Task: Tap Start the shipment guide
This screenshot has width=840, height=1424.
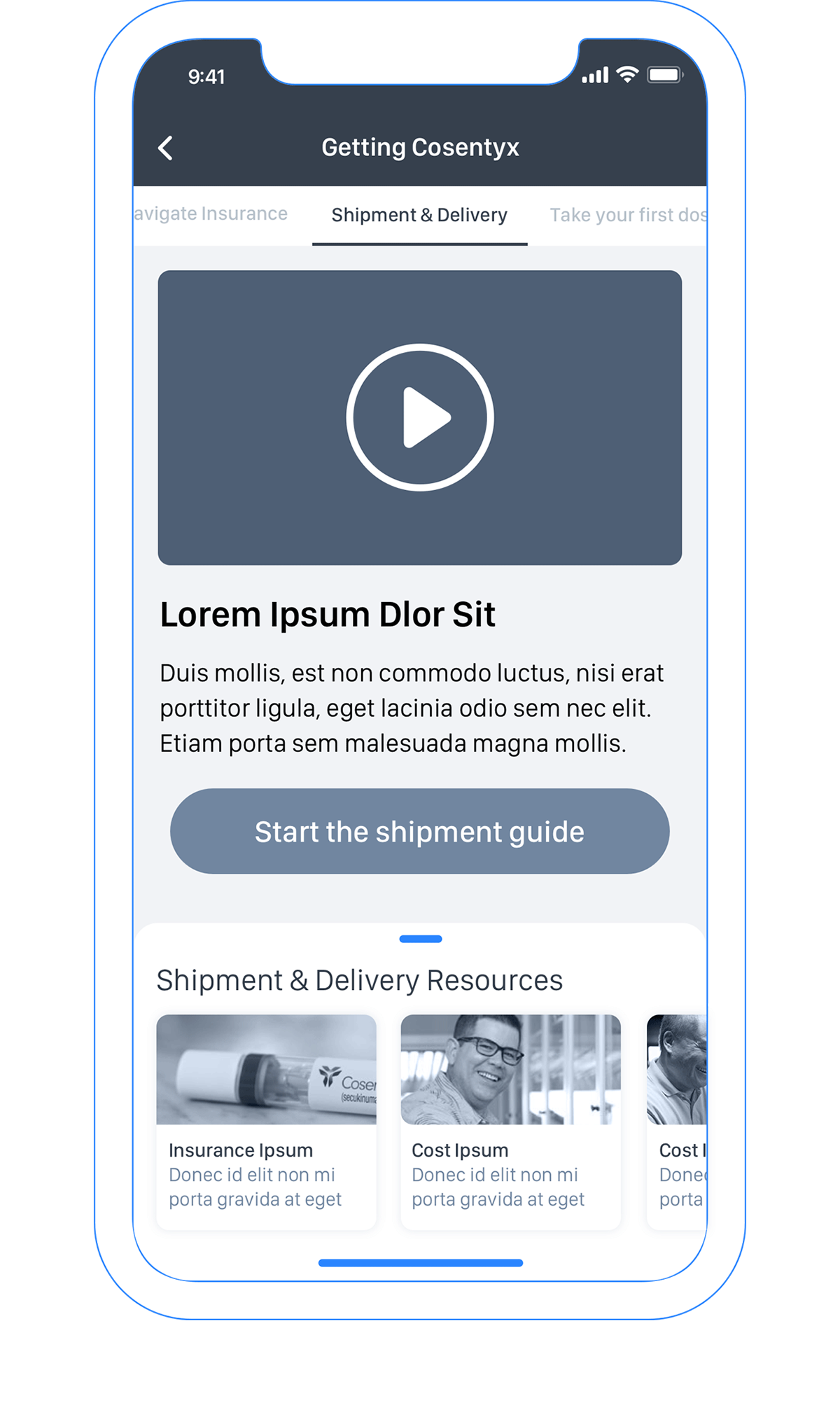Action: click(420, 831)
